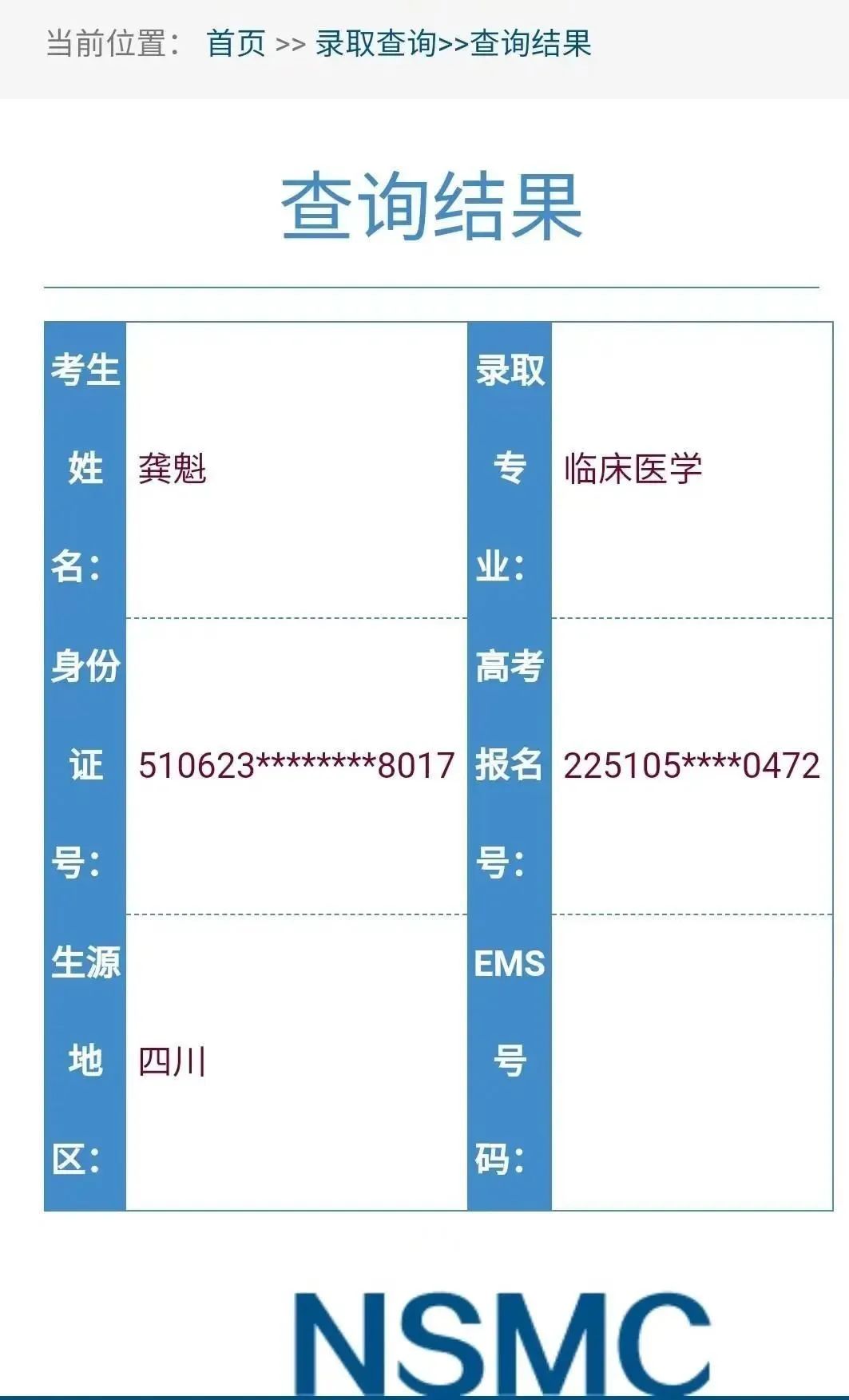Screen dimensions: 849x1400
Task: Open the 录取查询 breadcrumb link
Action: click(375, 43)
